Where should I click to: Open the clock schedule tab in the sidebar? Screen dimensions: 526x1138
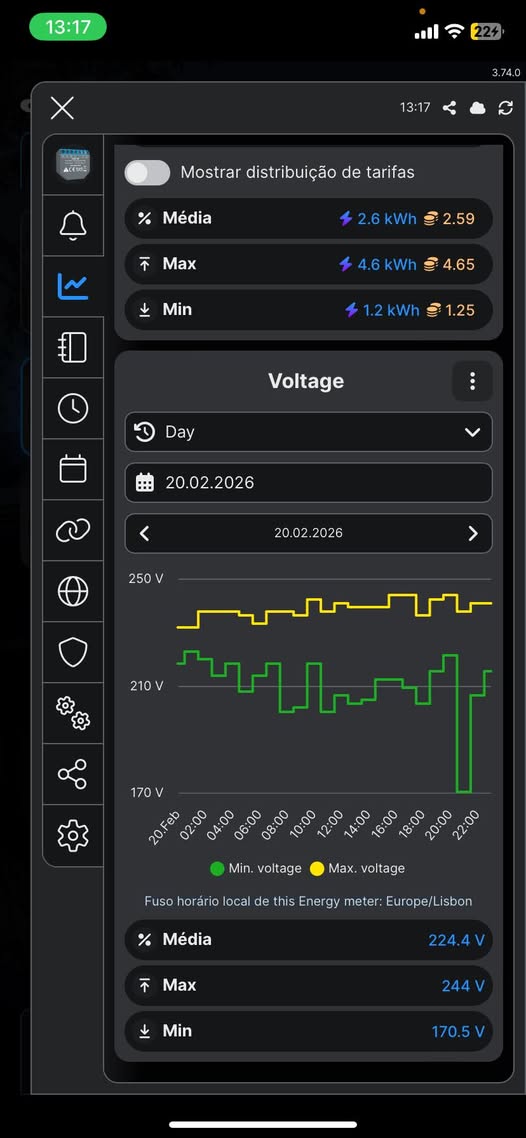(x=73, y=409)
